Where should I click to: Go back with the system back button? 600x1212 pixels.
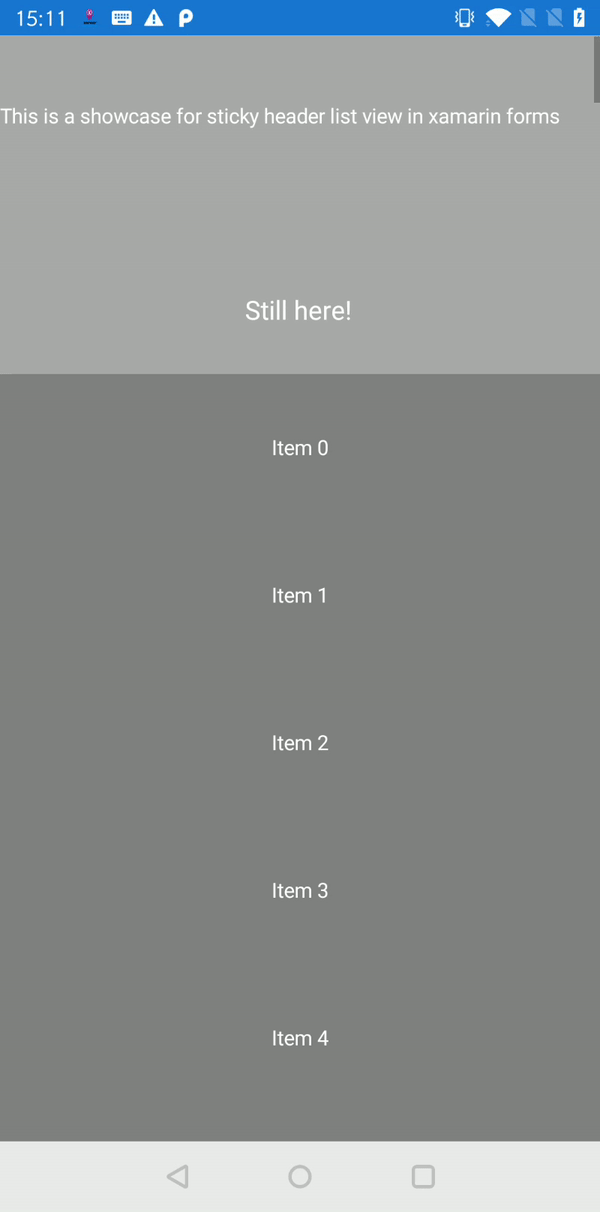pyautogui.click(x=178, y=1176)
